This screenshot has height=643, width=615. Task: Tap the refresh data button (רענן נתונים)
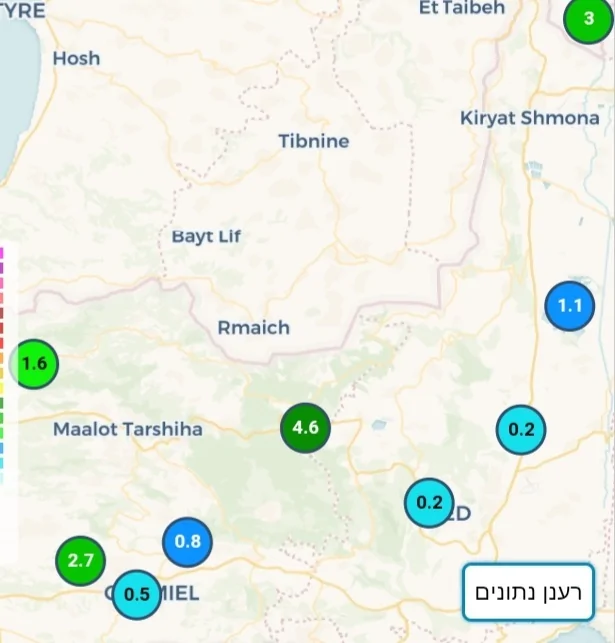click(x=528, y=593)
